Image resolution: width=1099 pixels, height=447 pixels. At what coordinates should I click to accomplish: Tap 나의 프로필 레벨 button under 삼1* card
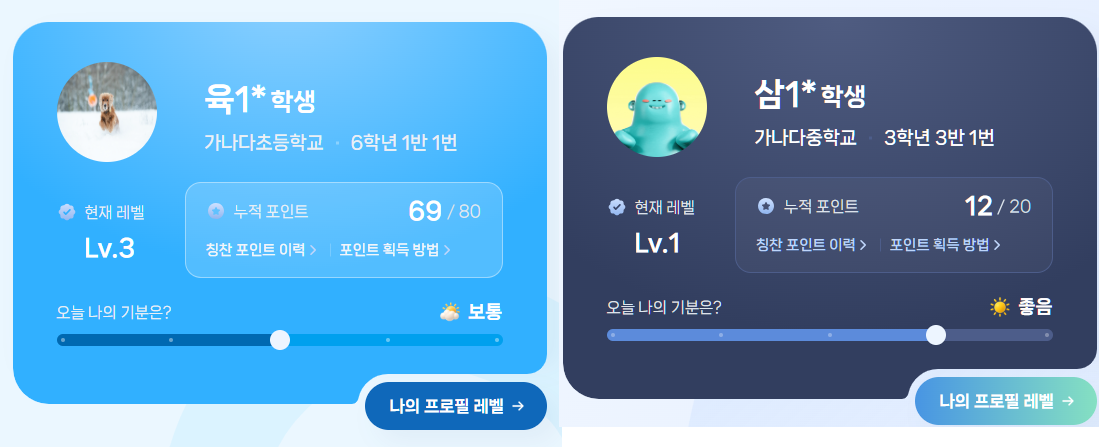point(1006,401)
